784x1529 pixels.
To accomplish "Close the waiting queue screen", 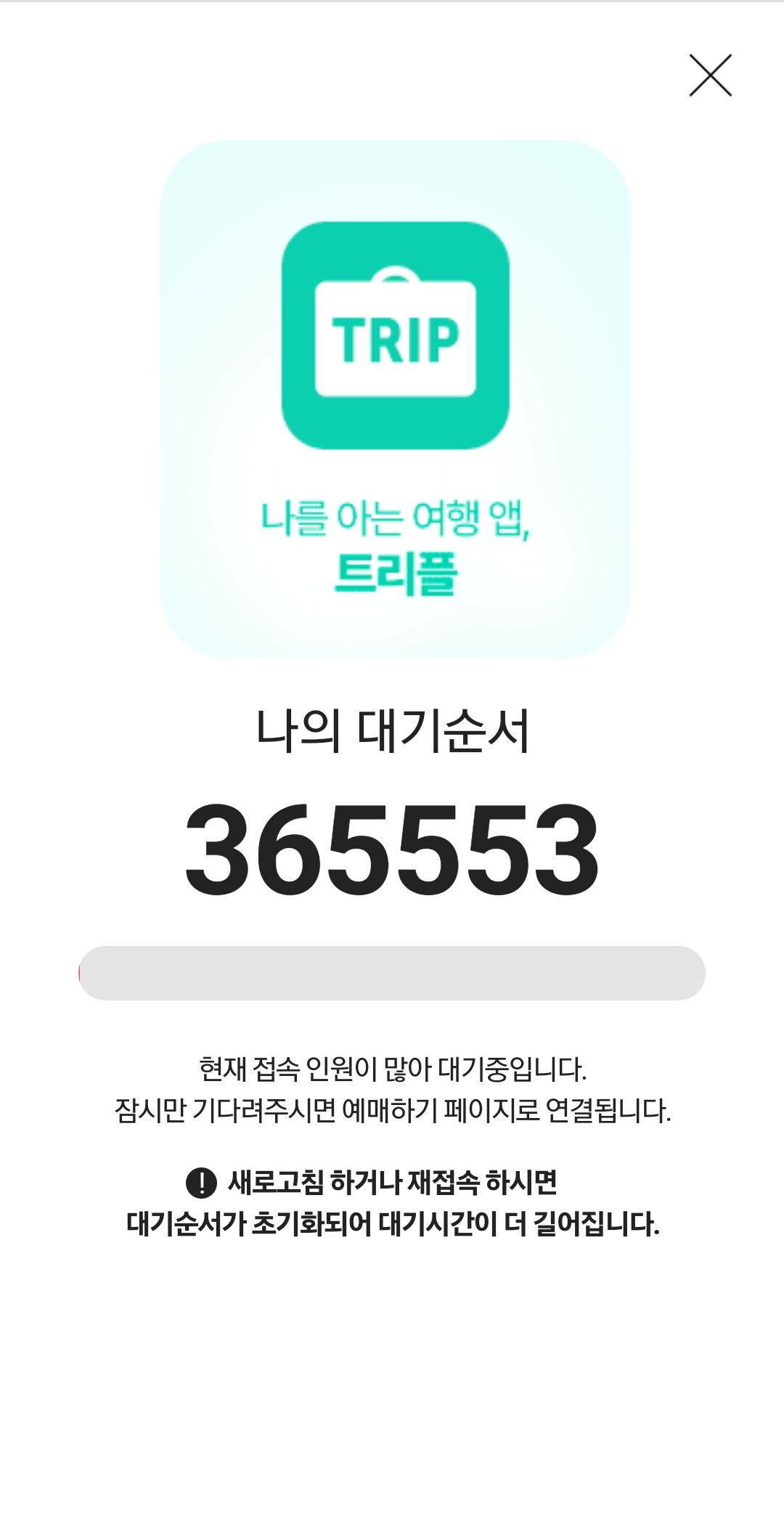I will tap(710, 76).
